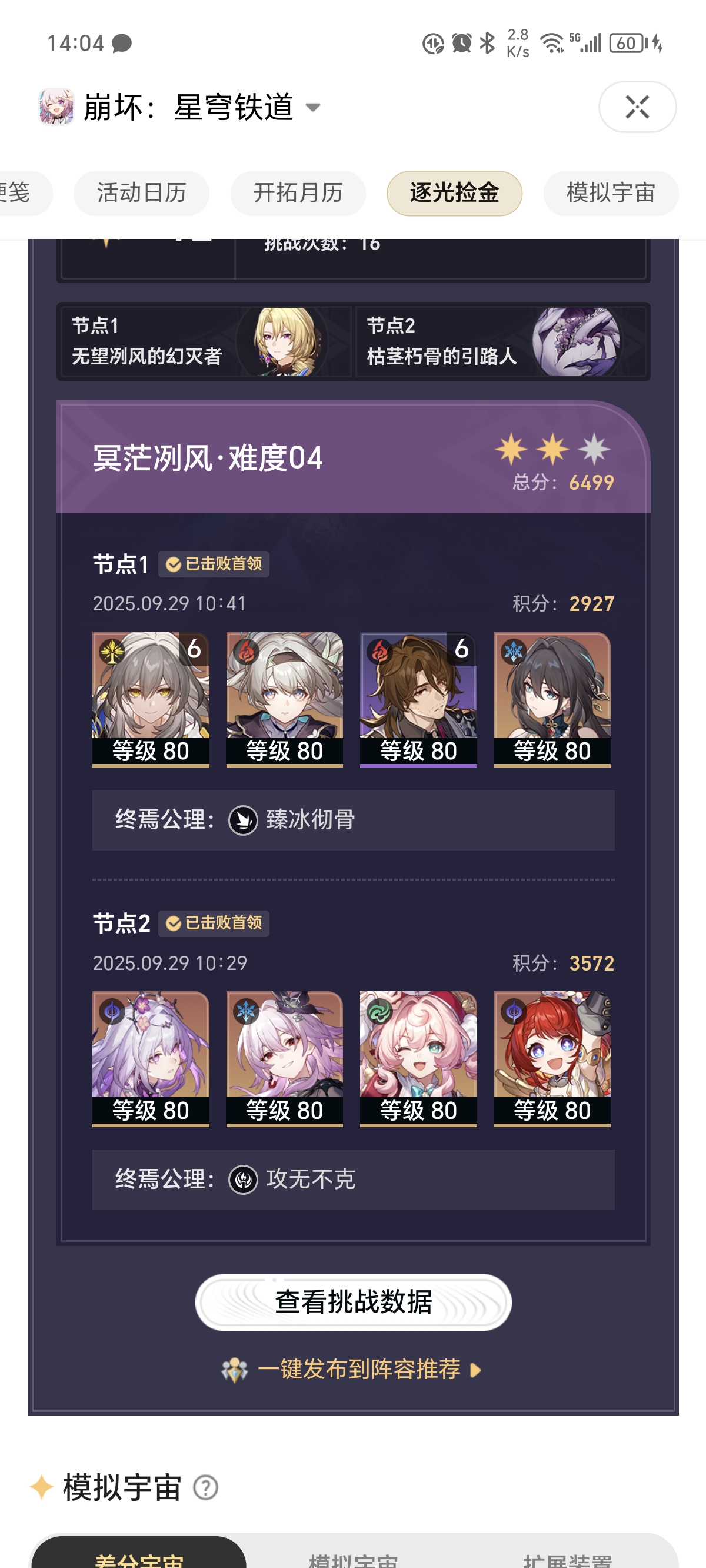This screenshot has width=706, height=1568.
Task: Open 一键发布到阵容推荐 link
Action: (x=358, y=1370)
